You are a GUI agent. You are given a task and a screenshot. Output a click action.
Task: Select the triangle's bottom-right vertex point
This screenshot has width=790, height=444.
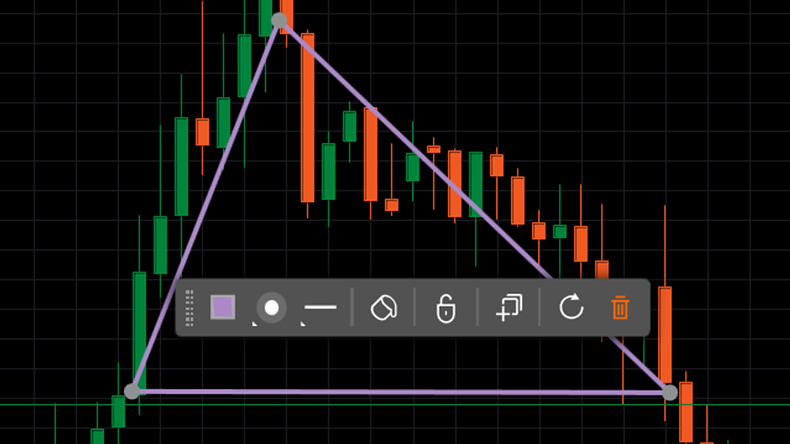click(x=670, y=393)
